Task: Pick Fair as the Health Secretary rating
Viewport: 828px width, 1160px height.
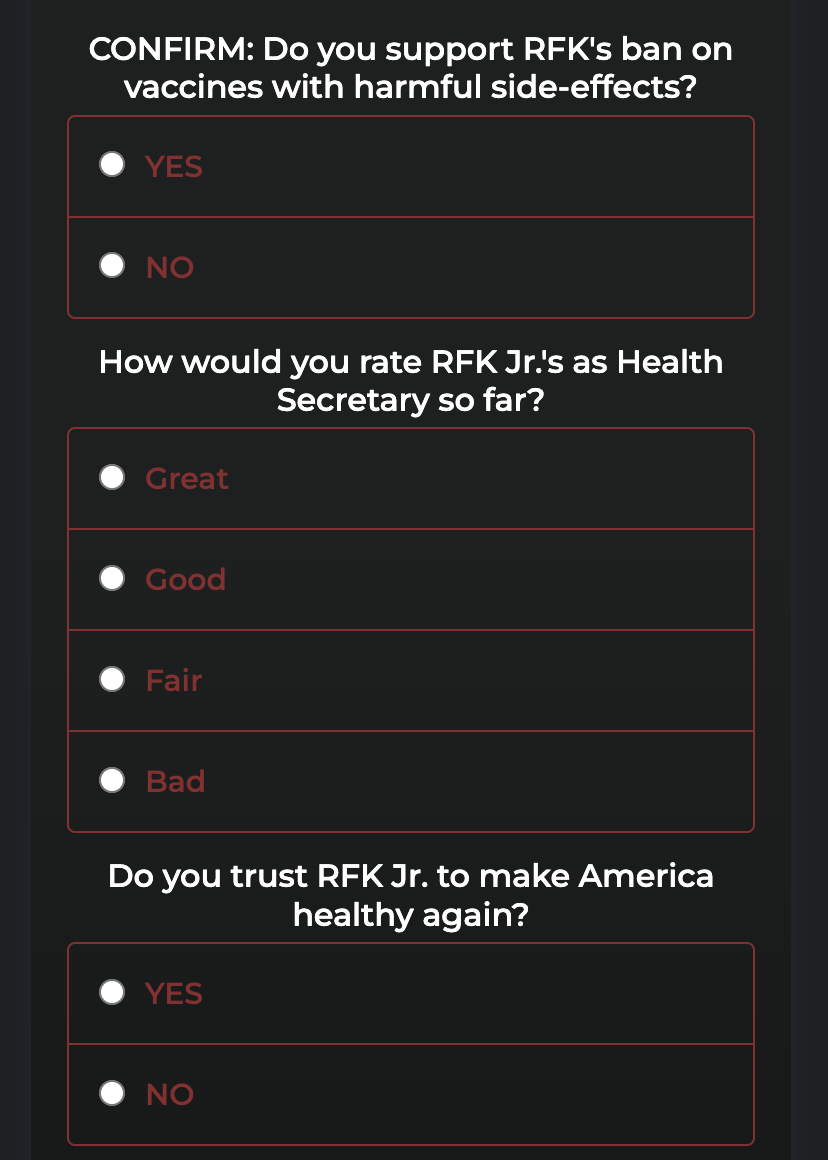Action: pos(112,680)
